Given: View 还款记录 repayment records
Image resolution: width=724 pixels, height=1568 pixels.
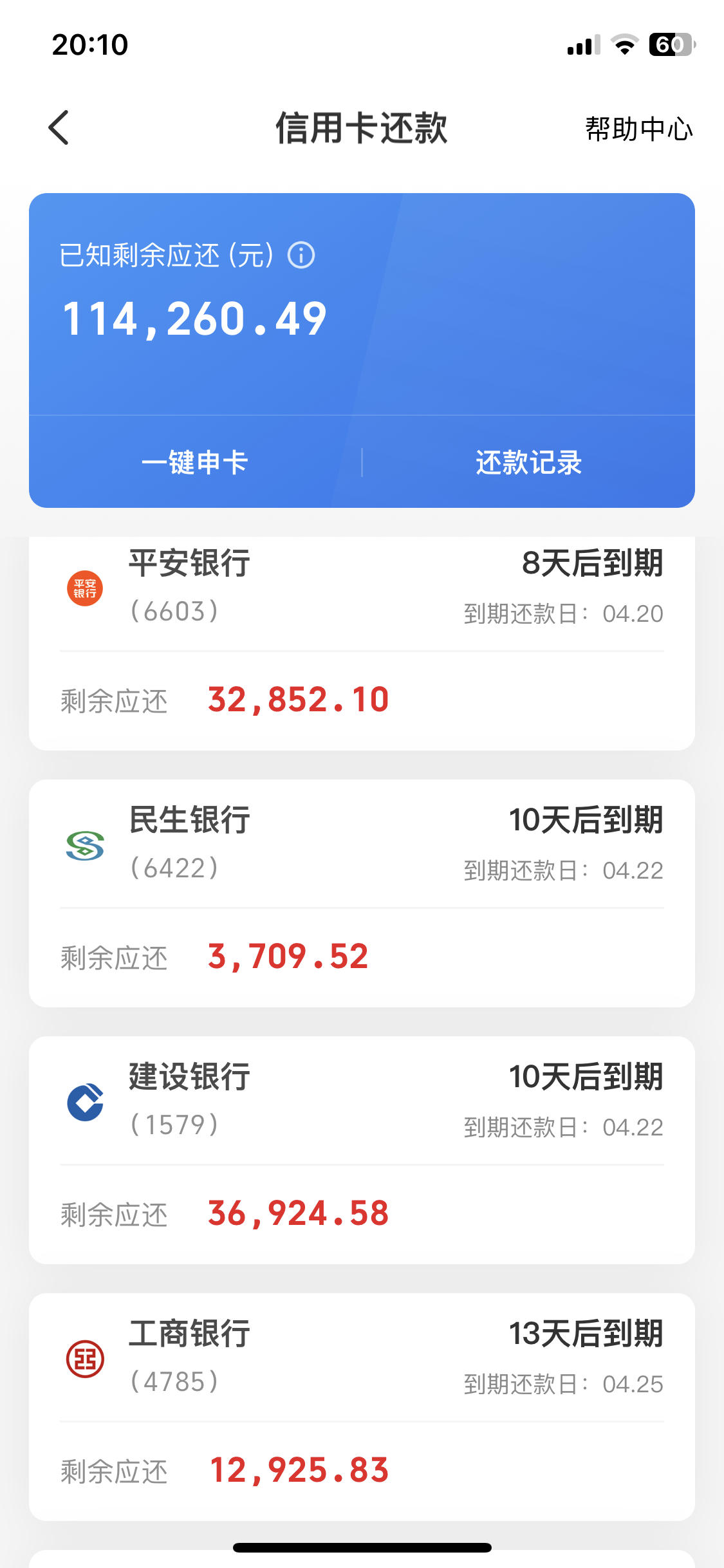Looking at the screenshot, I should 528,462.
